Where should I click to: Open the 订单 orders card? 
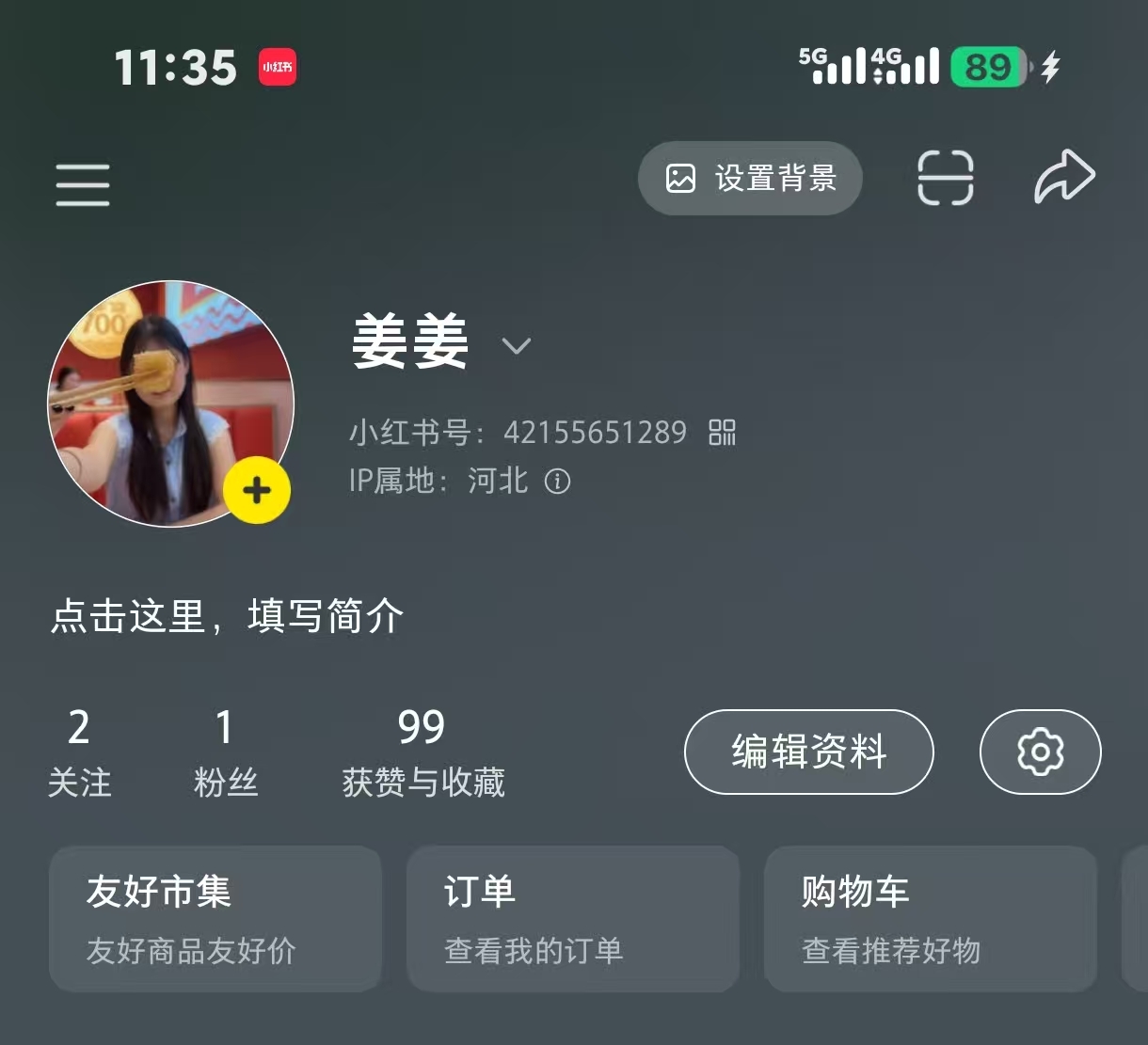pos(572,918)
